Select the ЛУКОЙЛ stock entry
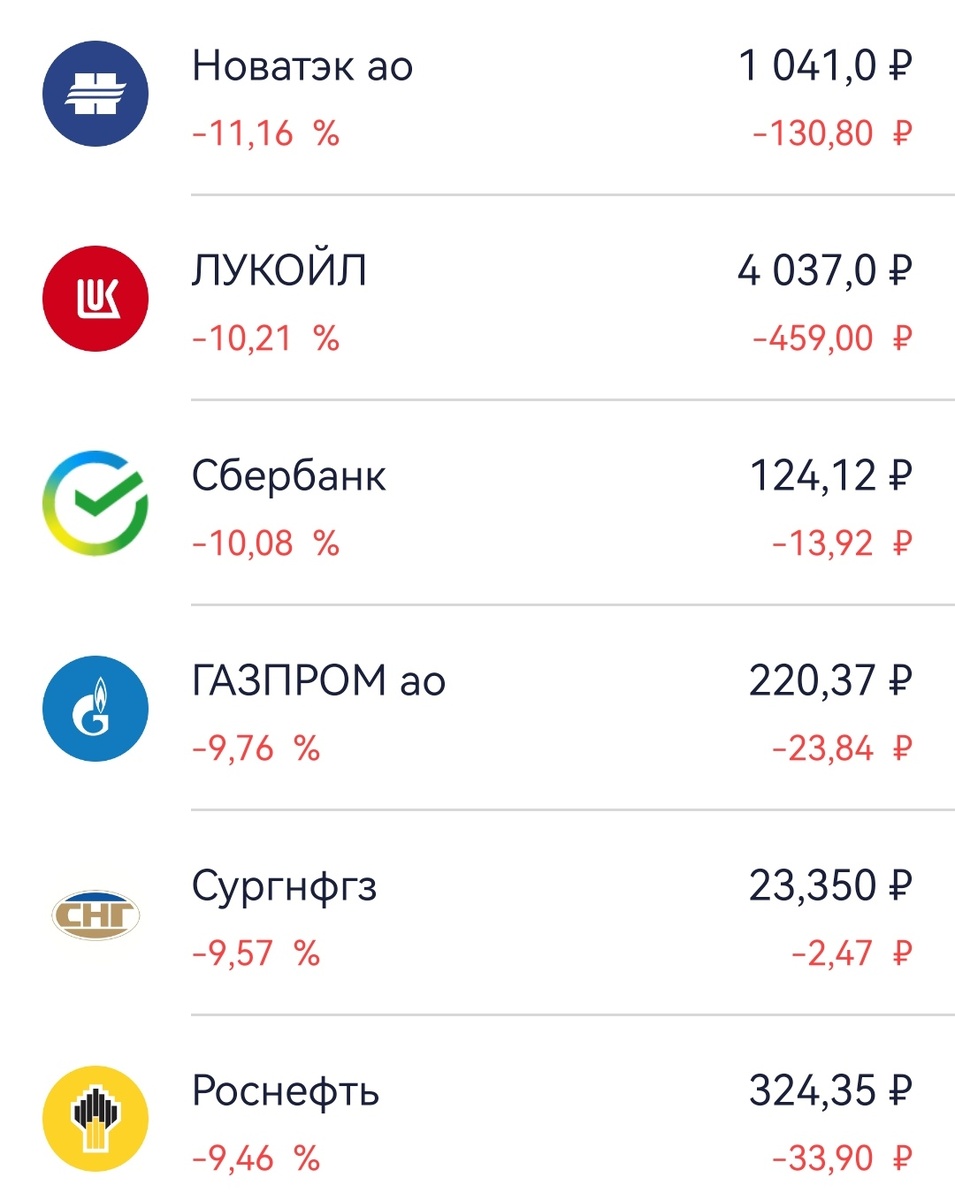 (x=279, y=272)
